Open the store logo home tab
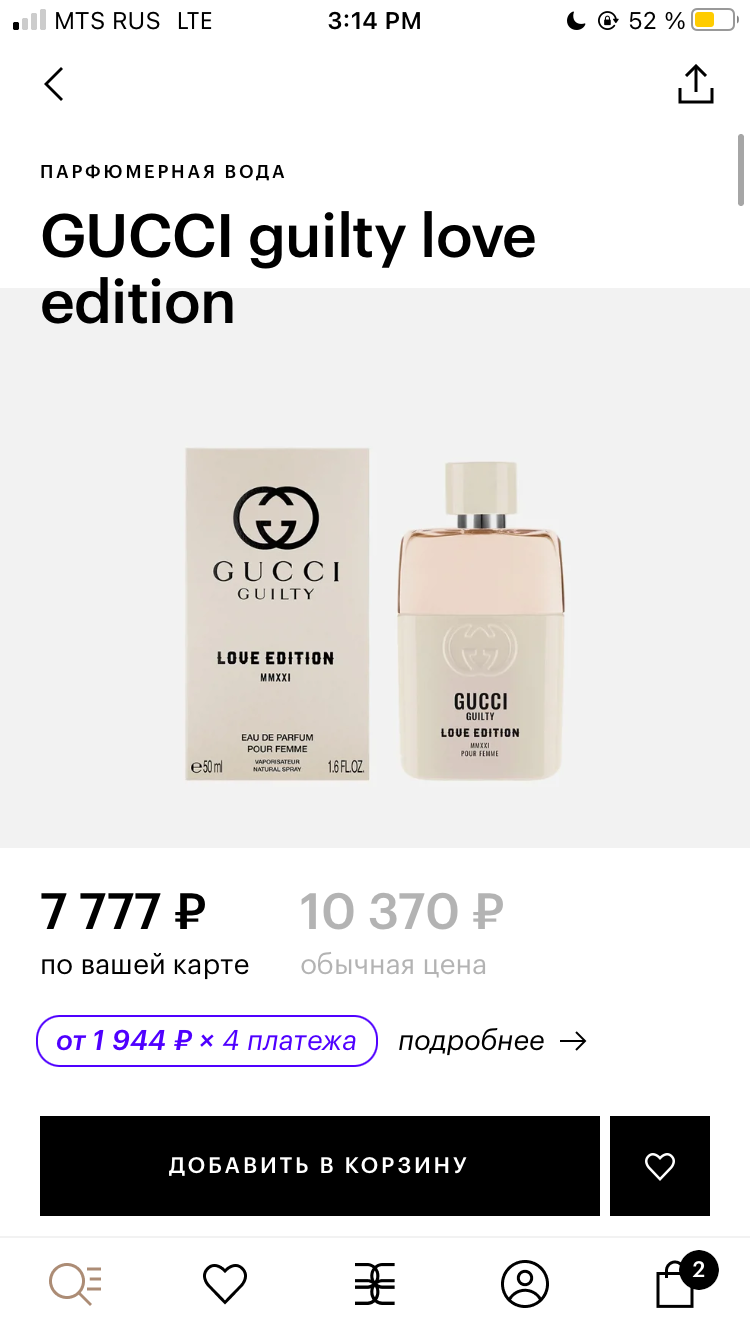750x1334 pixels. point(375,1282)
